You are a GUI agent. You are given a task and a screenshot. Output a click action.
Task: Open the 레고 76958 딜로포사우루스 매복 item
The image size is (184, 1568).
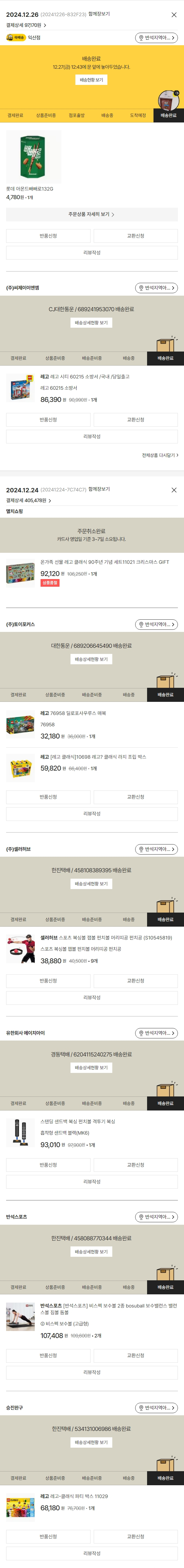point(73,713)
